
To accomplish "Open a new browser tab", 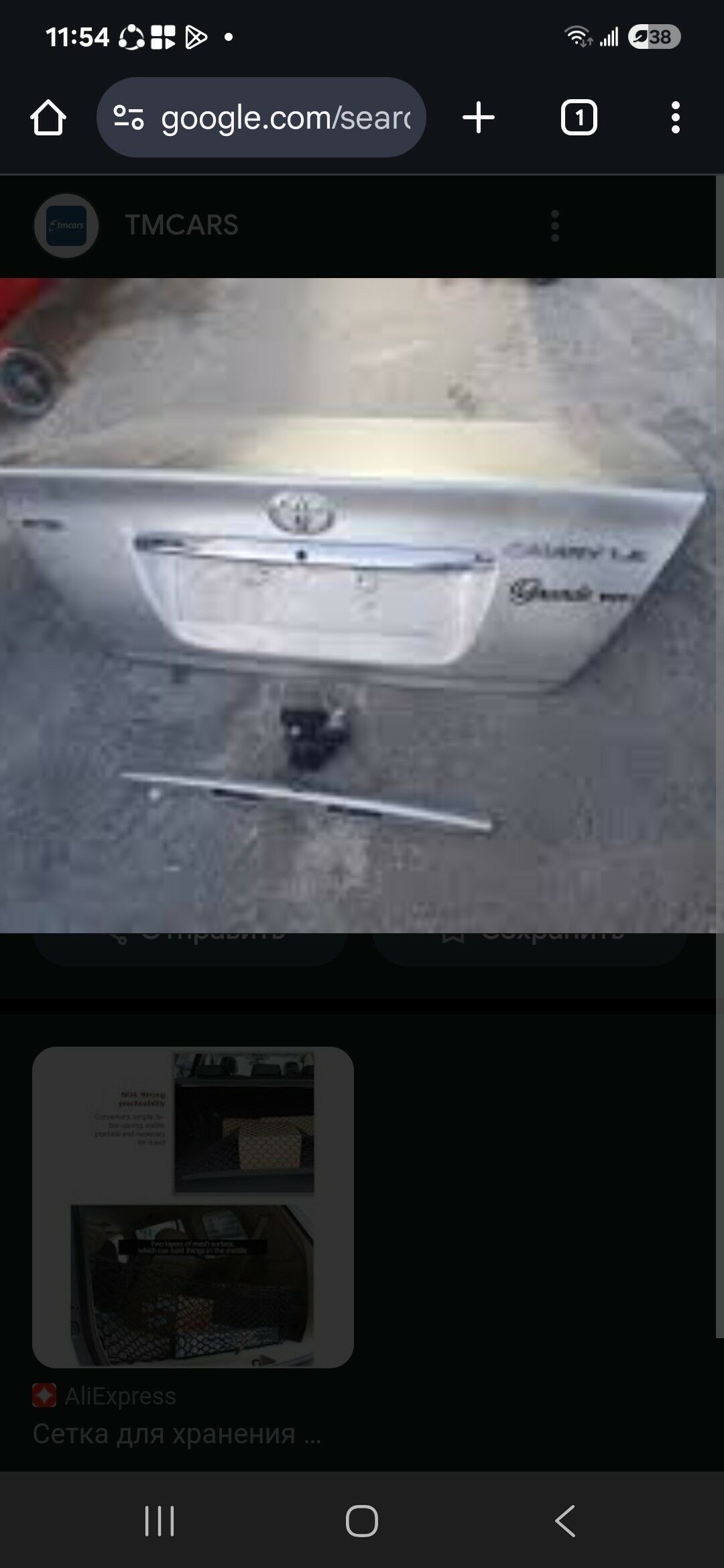I will [x=479, y=118].
